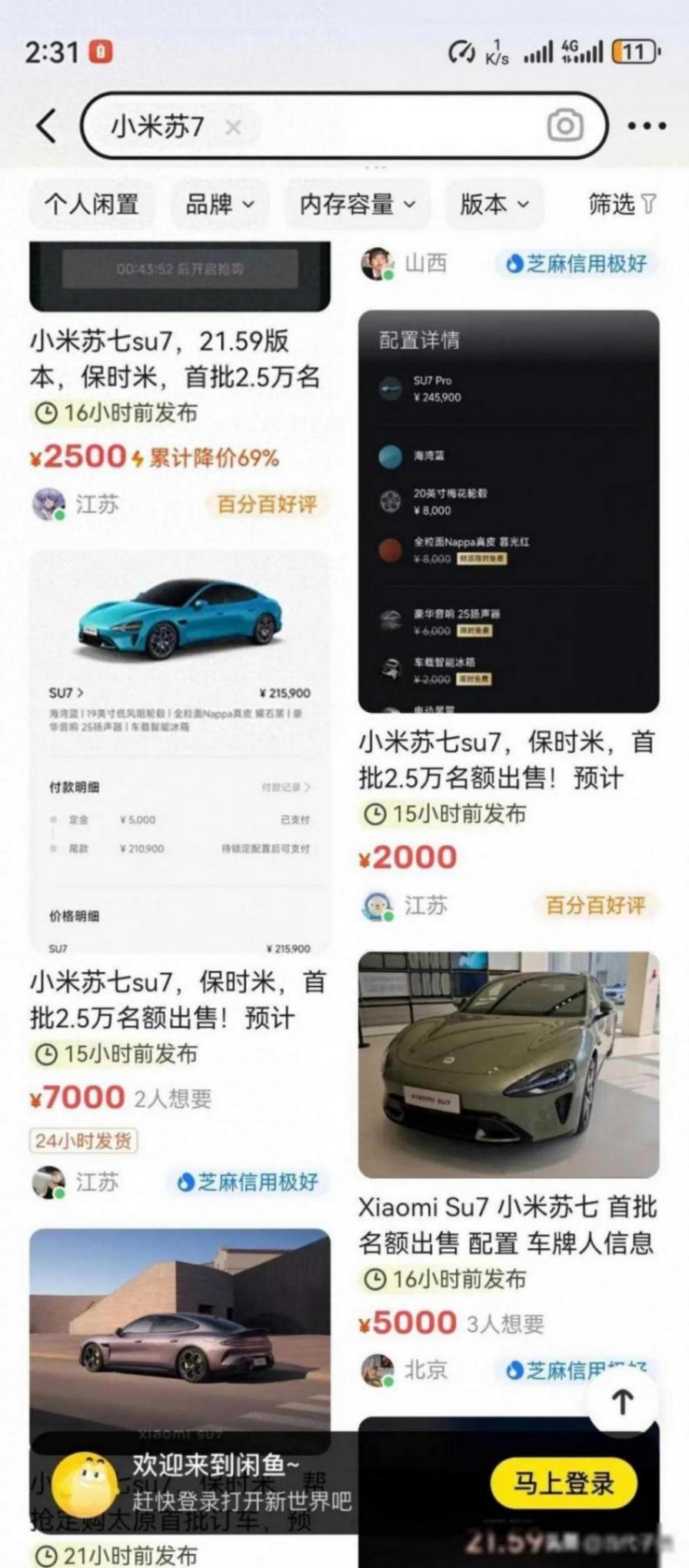This screenshot has width=689, height=1568.
Task: Open the ¥5000 Xiaomi Su7 listing from 北京
Action: [x=508, y=1064]
